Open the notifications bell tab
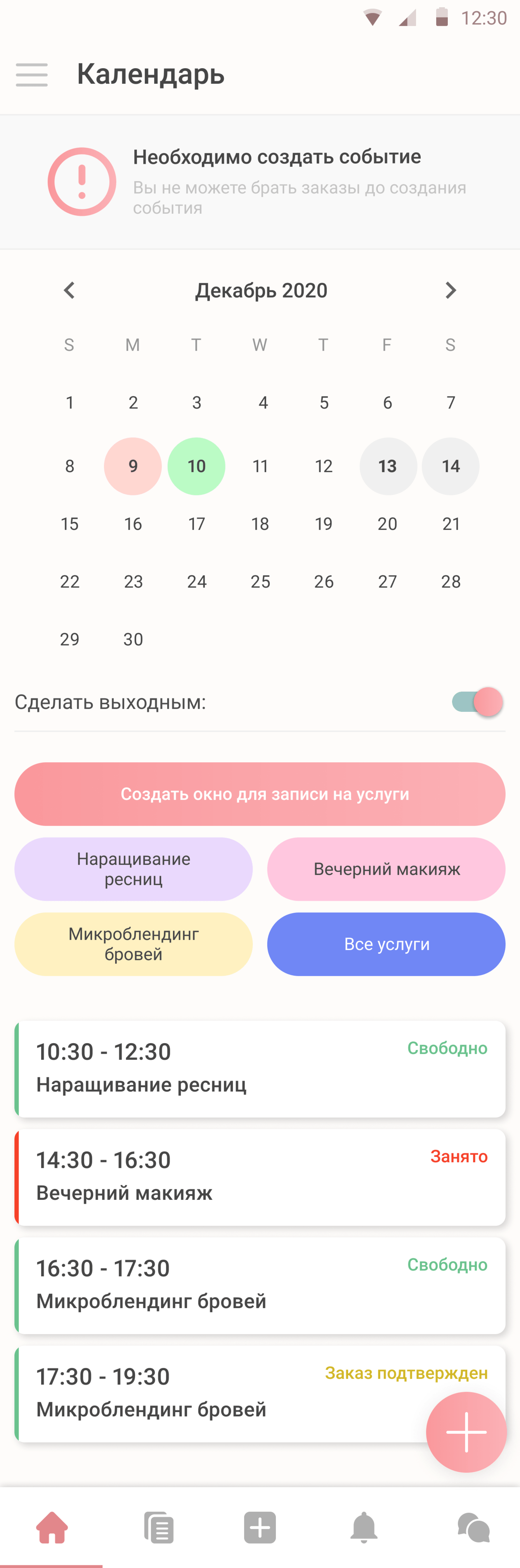The height and width of the screenshot is (1568, 520). coord(364,1528)
